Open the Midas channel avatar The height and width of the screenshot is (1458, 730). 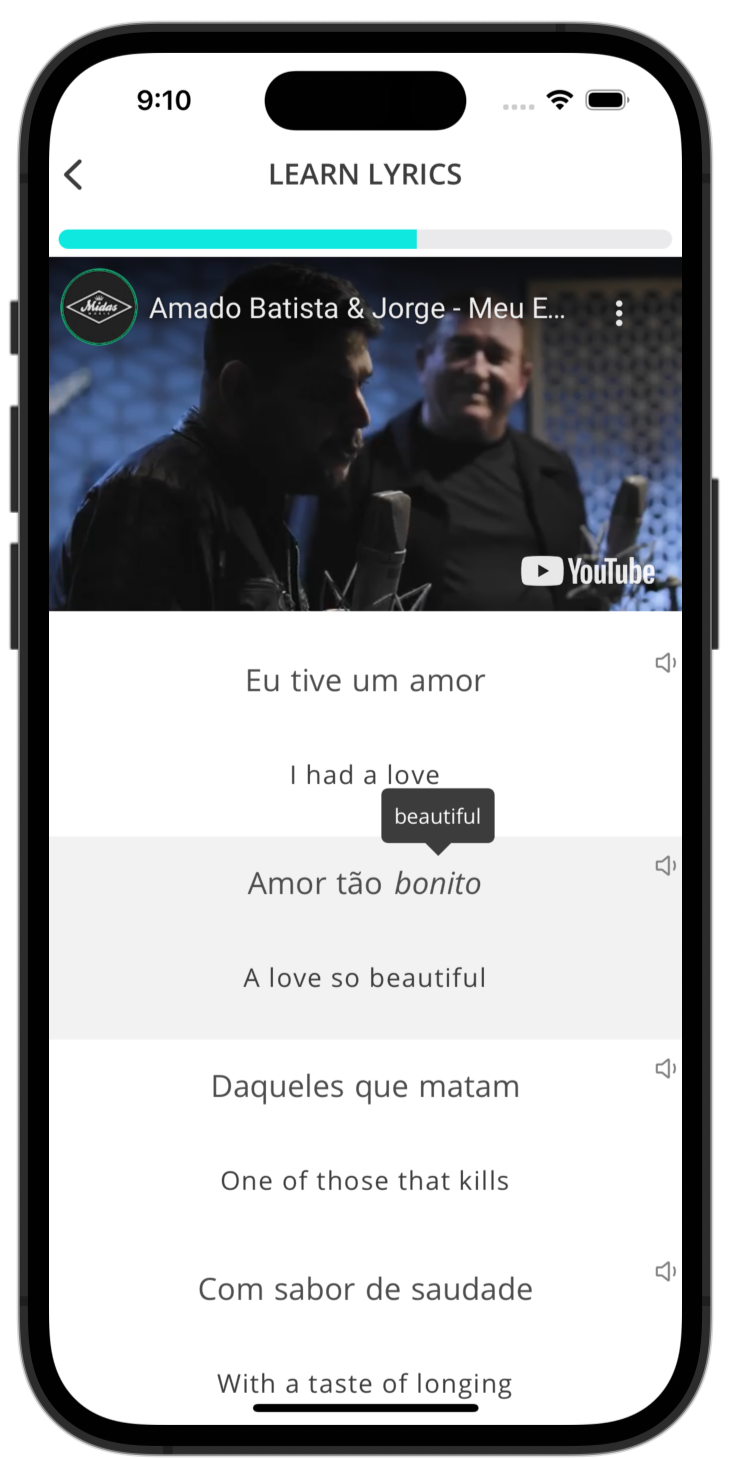pyautogui.click(x=99, y=308)
